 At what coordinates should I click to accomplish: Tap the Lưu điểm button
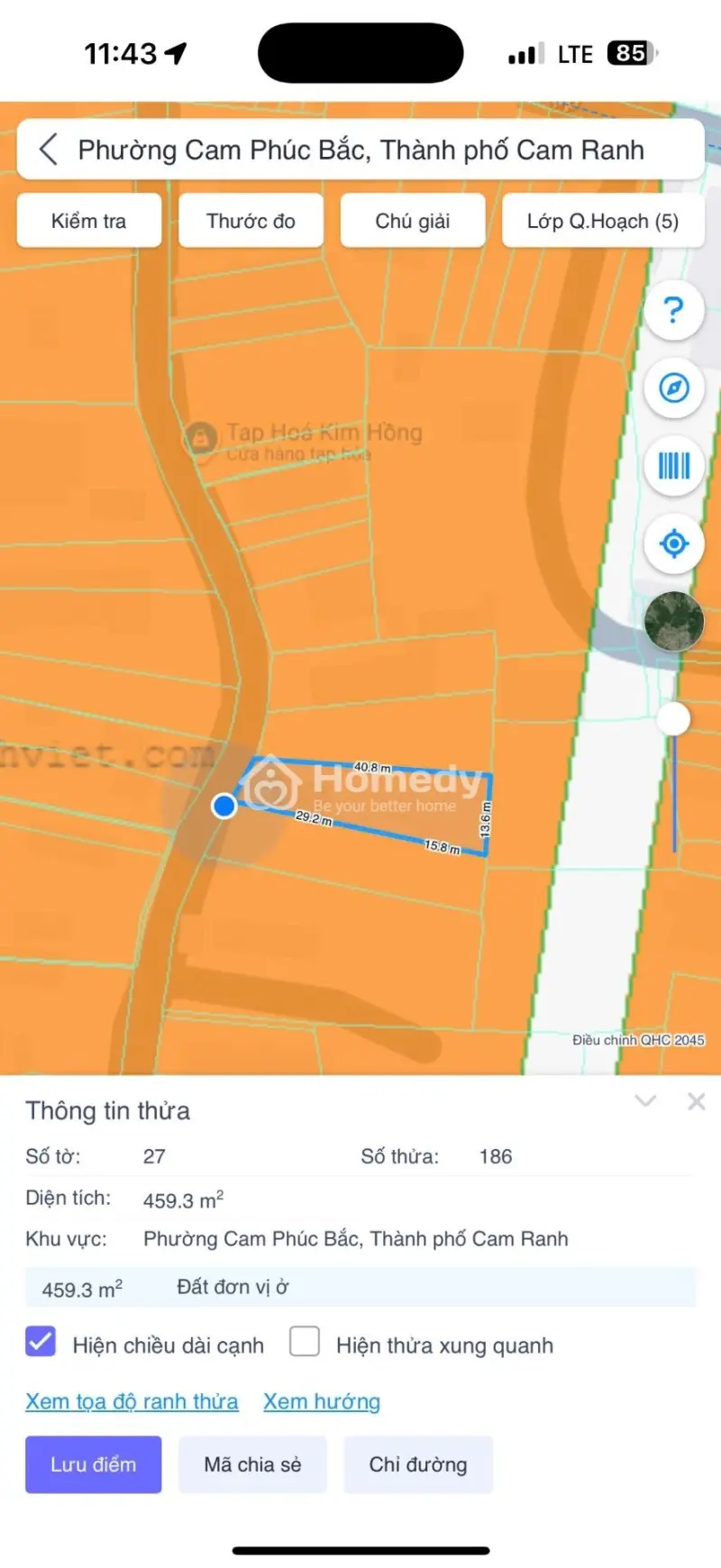tap(93, 1464)
